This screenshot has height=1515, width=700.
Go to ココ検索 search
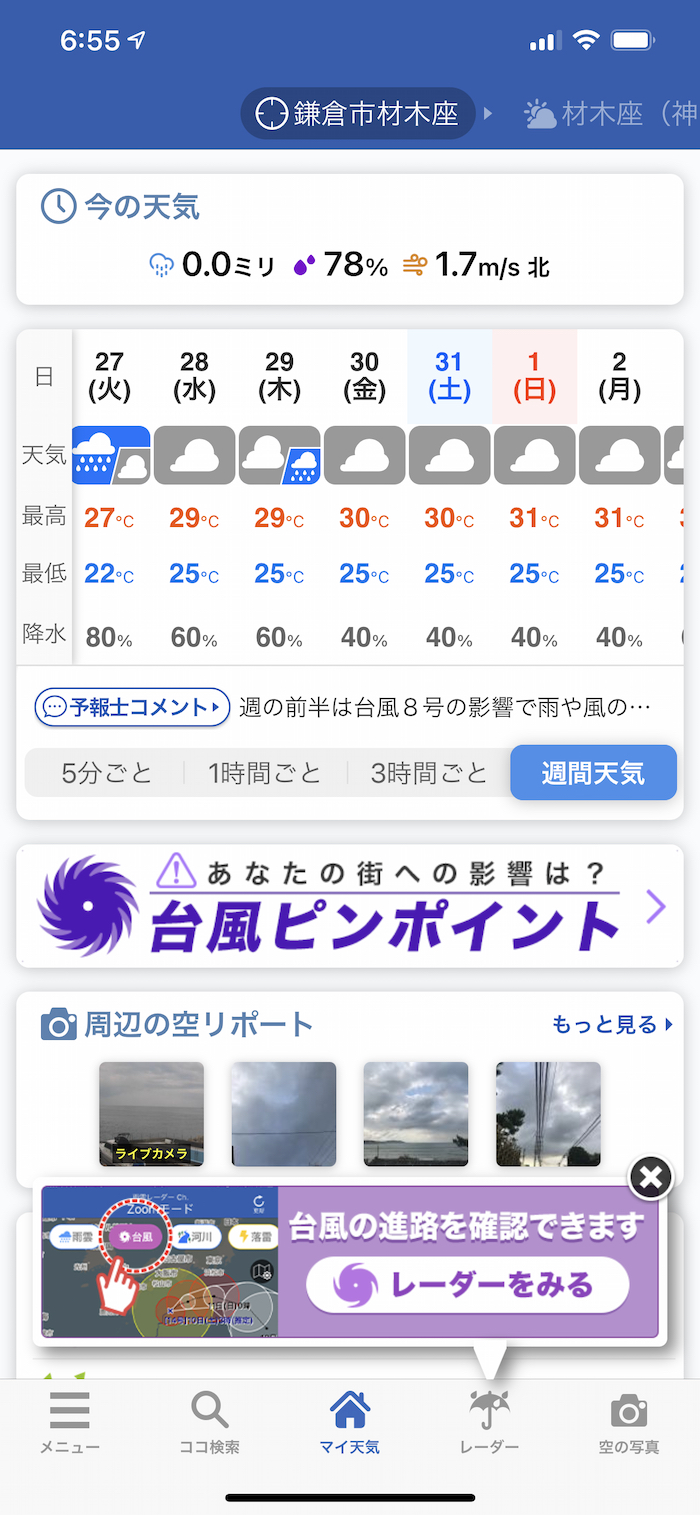tap(209, 1422)
